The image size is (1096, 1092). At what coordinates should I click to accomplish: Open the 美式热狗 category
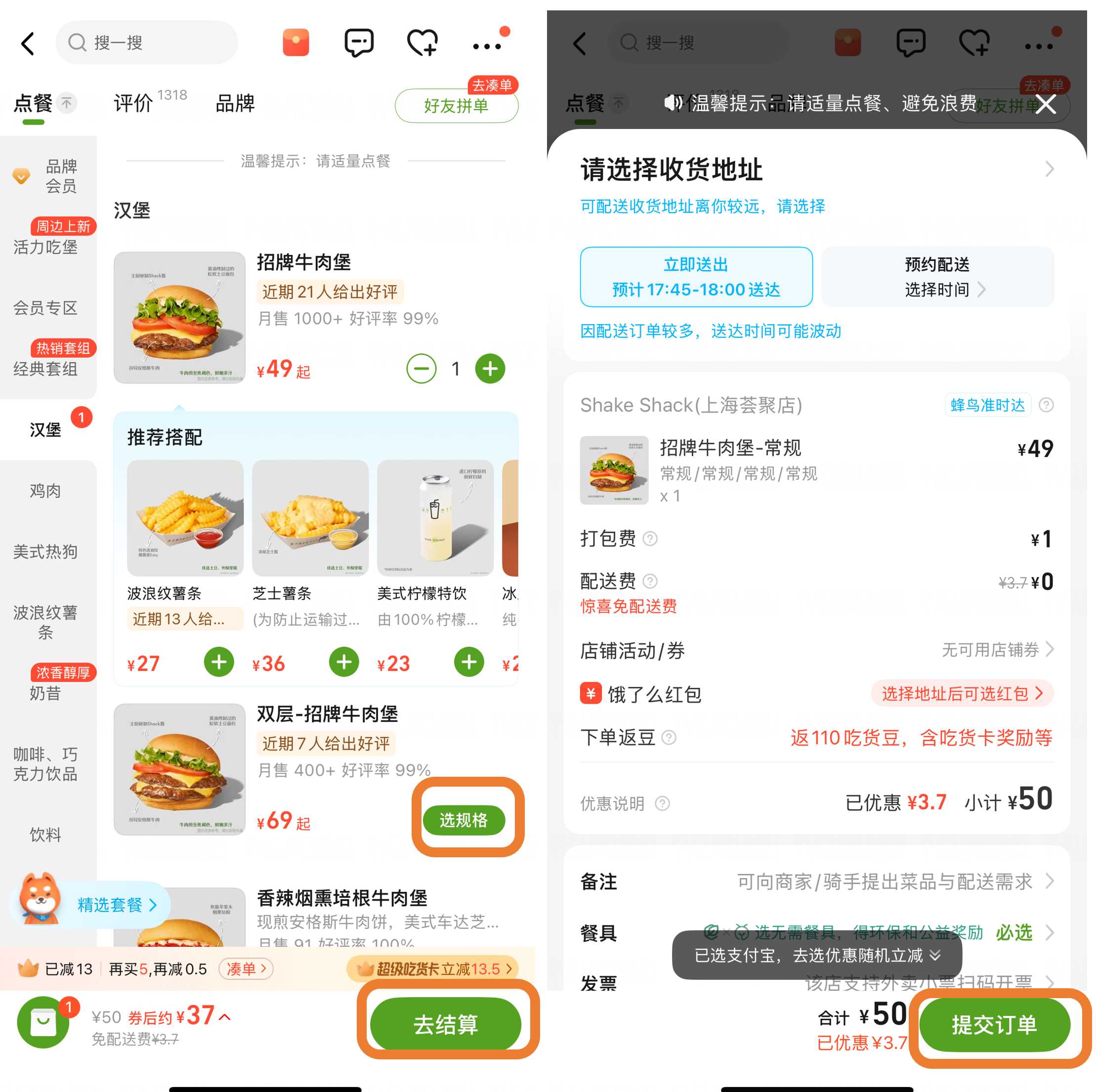pos(45,551)
